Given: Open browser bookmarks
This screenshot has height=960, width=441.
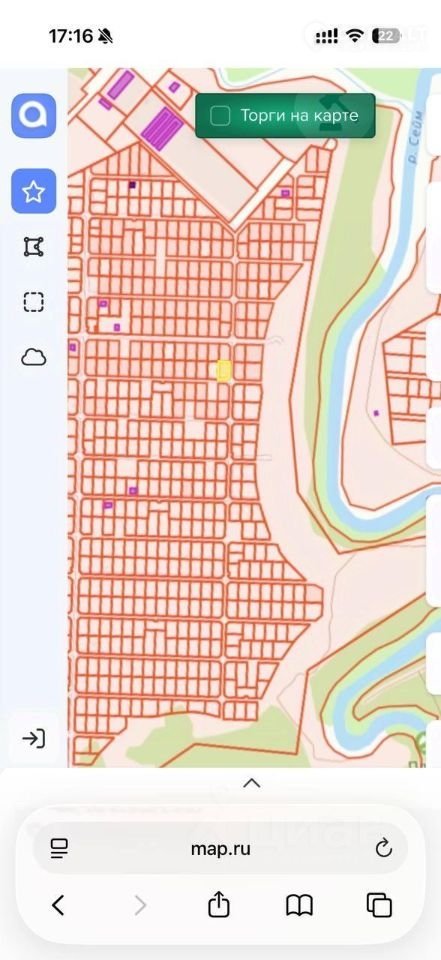Looking at the screenshot, I should (x=300, y=905).
